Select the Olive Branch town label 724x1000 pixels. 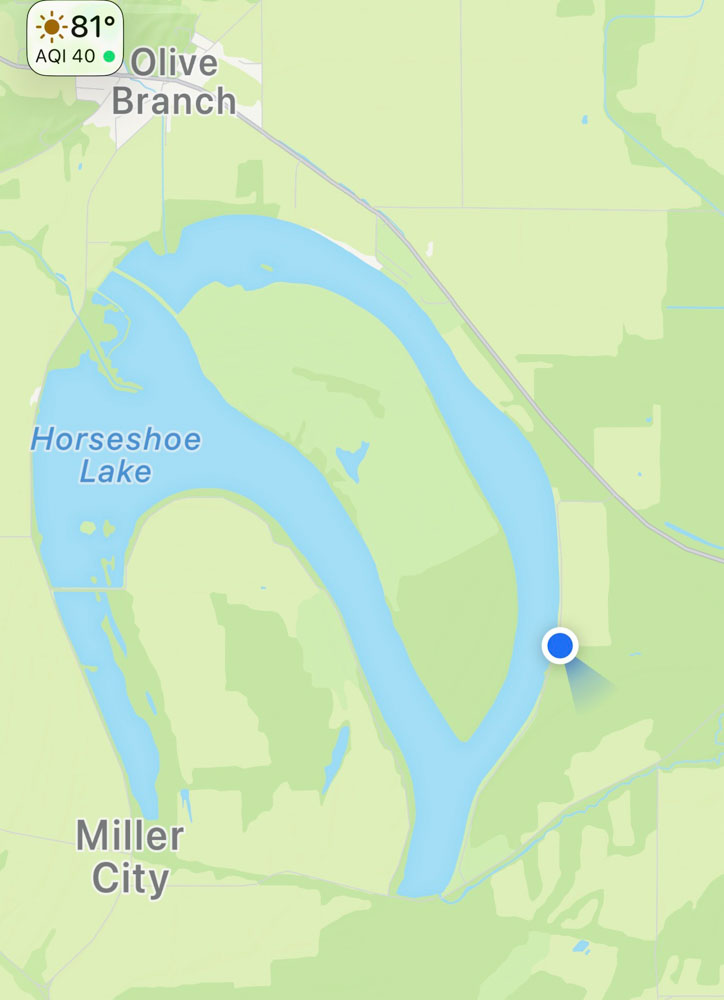point(174,83)
